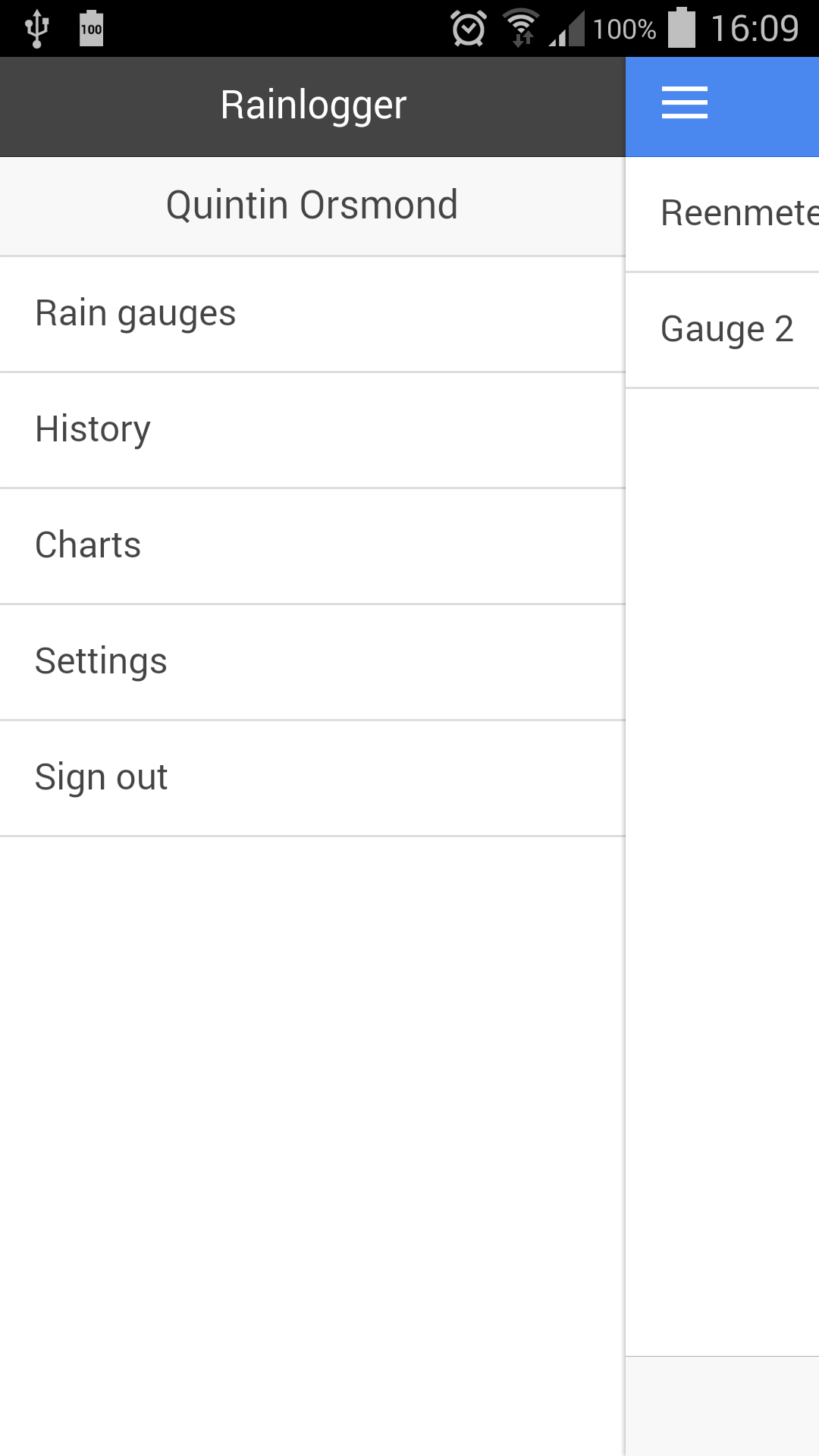Tap the alarm clock status bar icon
This screenshot has height=1456, width=819.
tap(468, 27)
